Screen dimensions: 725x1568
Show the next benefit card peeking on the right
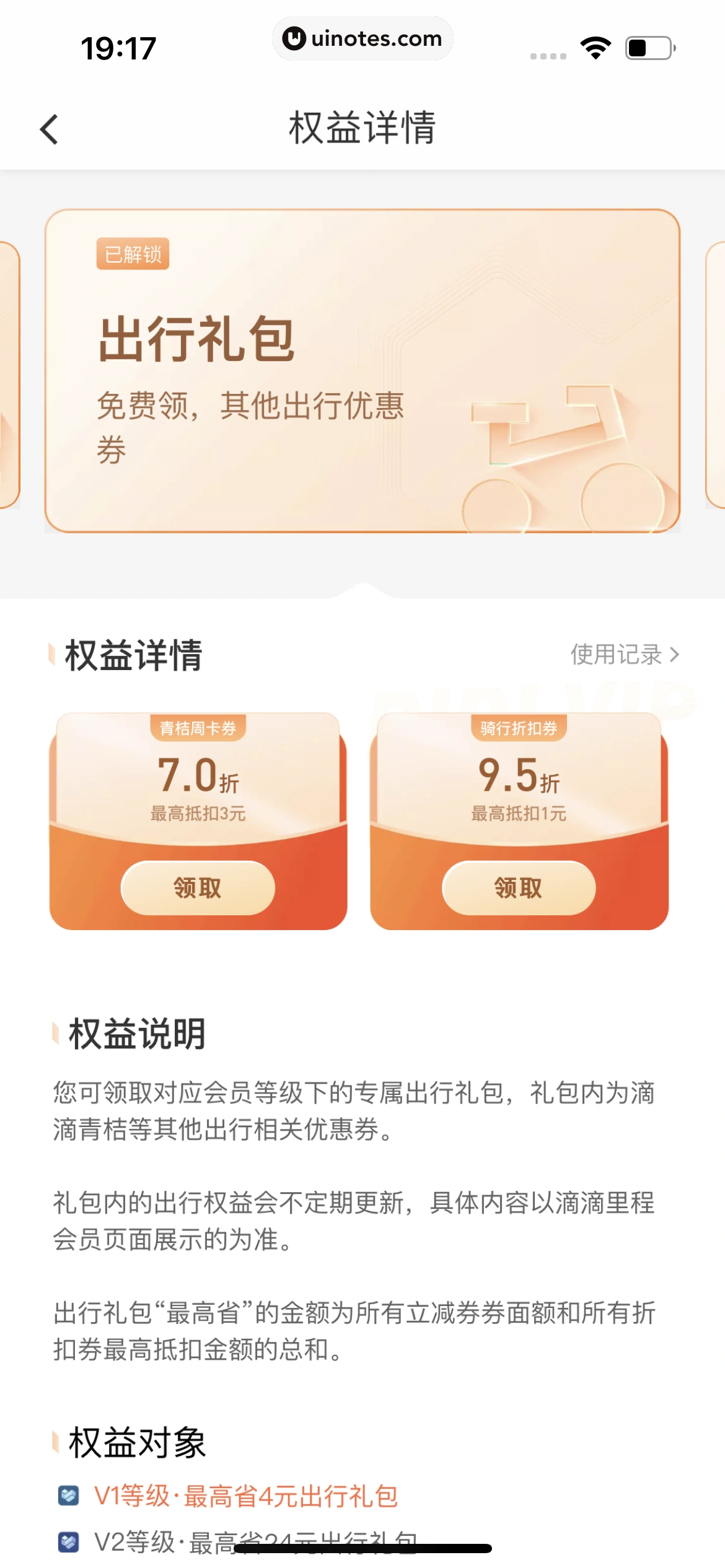(x=715, y=375)
